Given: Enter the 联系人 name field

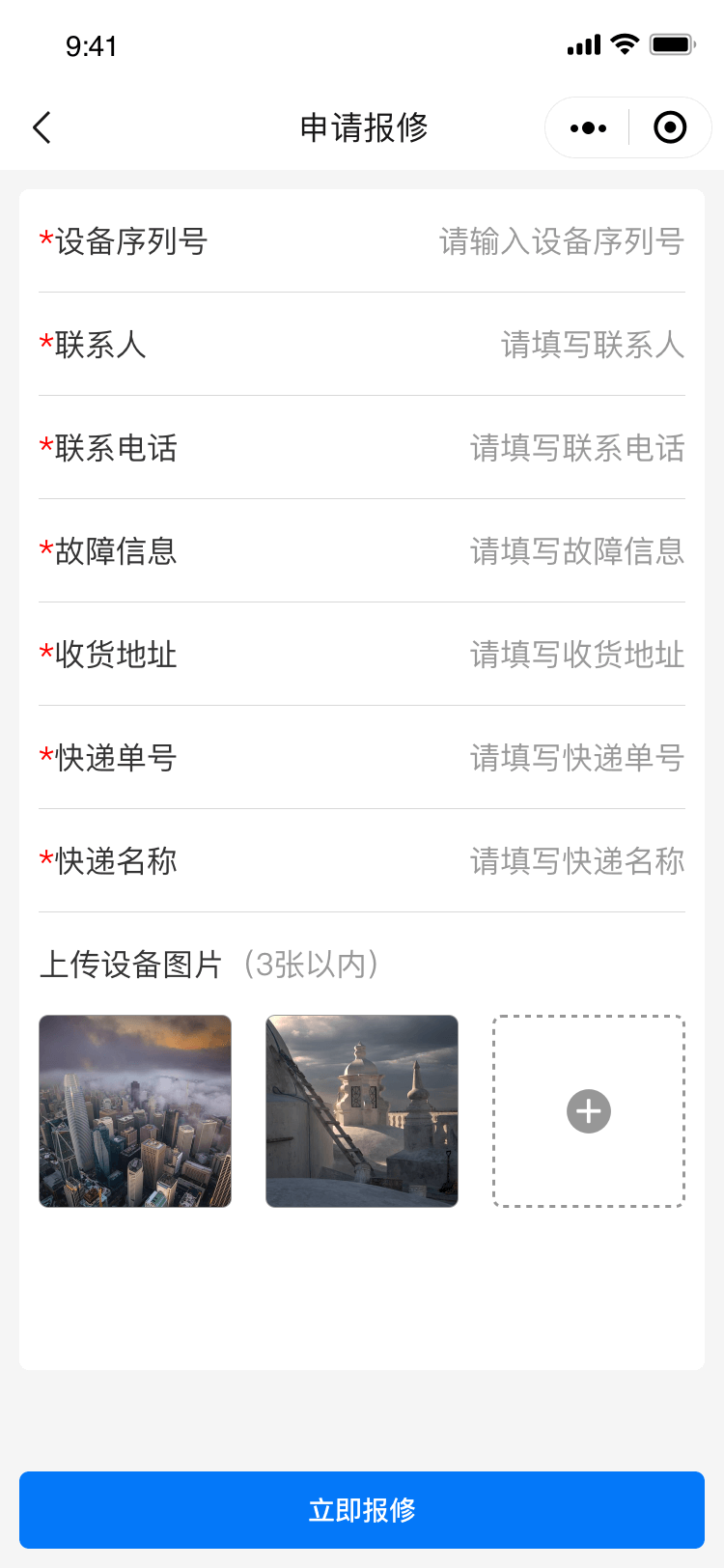Looking at the screenshot, I should [592, 345].
